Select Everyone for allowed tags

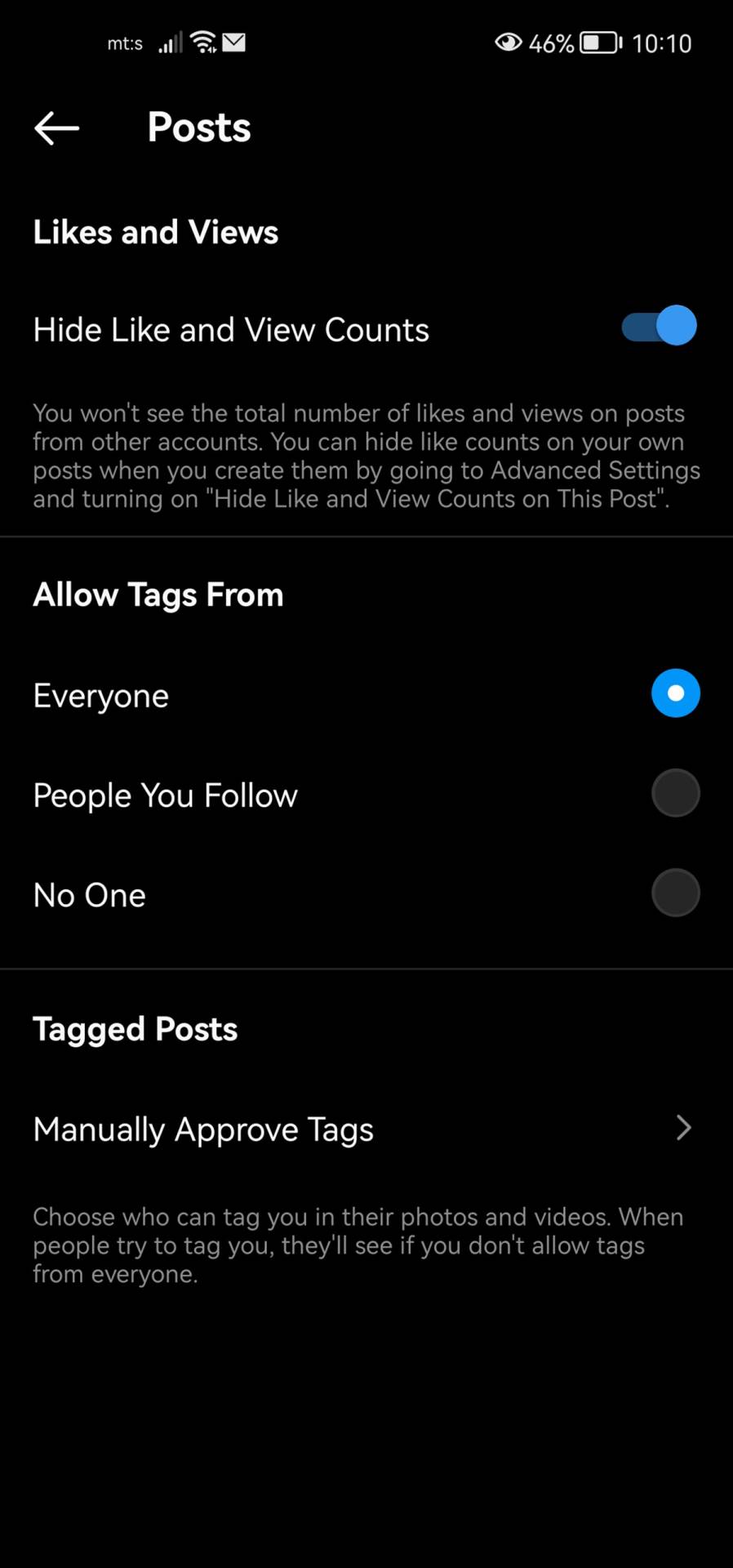pos(675,693)
